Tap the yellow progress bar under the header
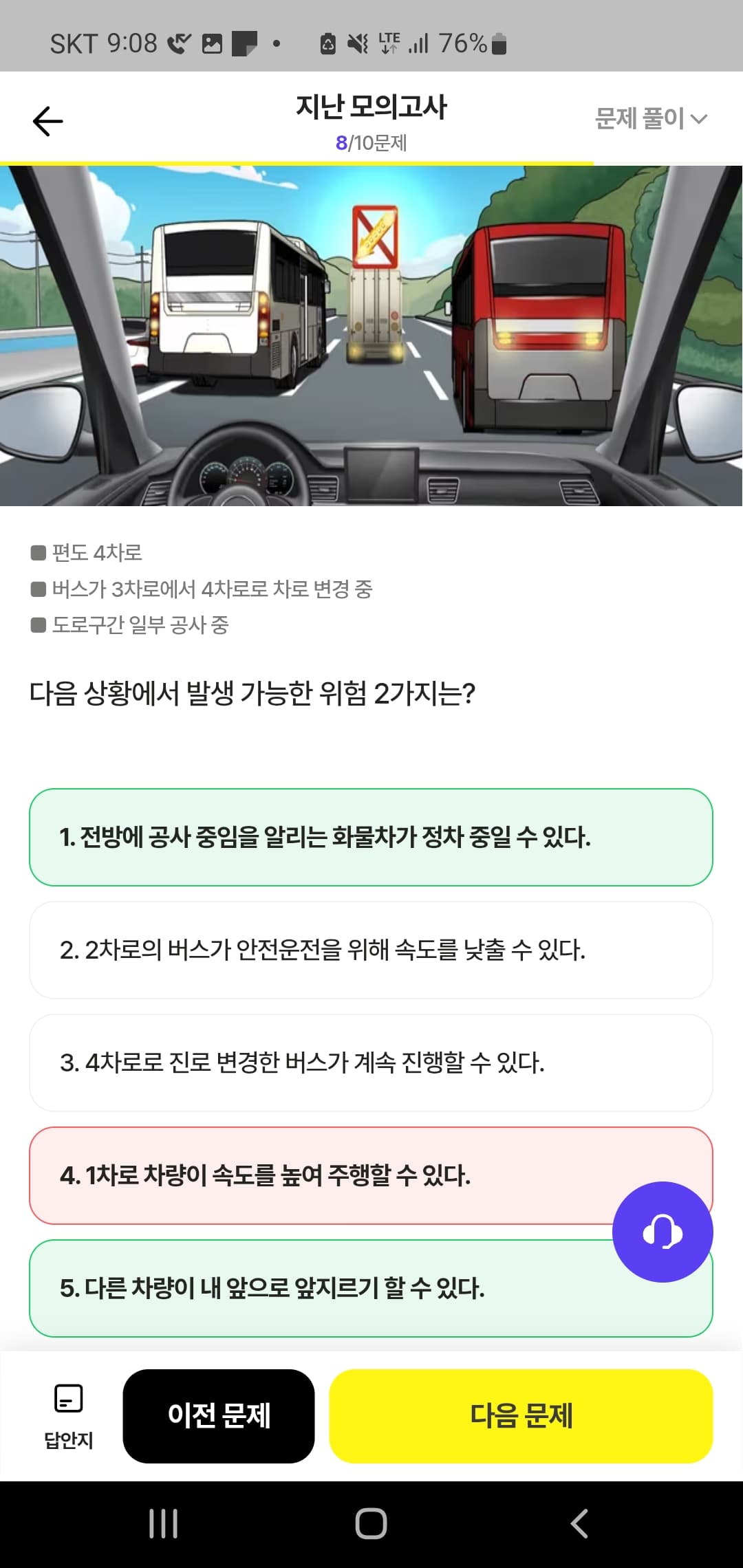This screenshot has height=1568, width=743. [x=296, y=160]
